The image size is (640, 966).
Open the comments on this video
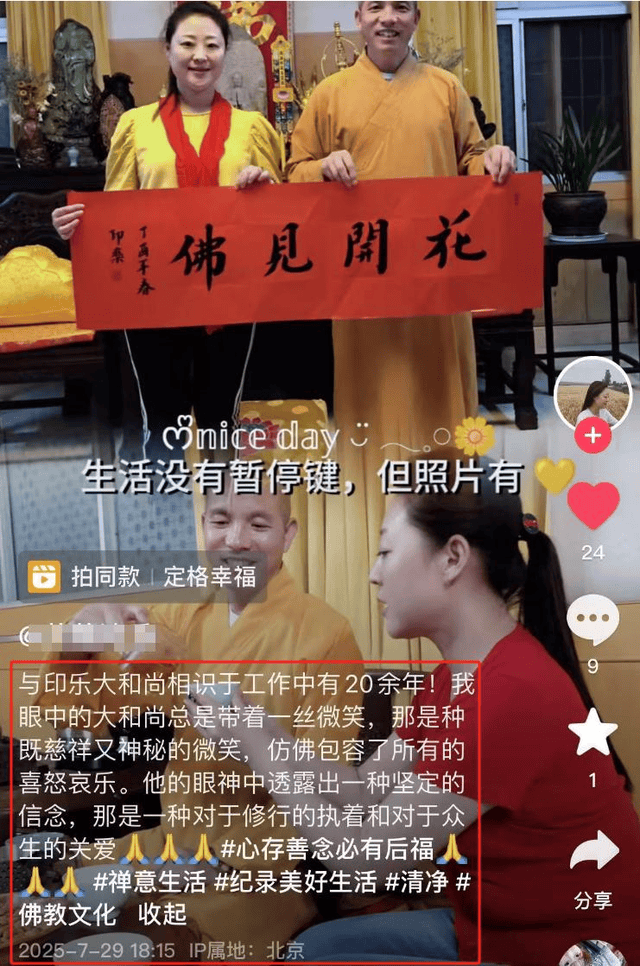coord(593,620)
